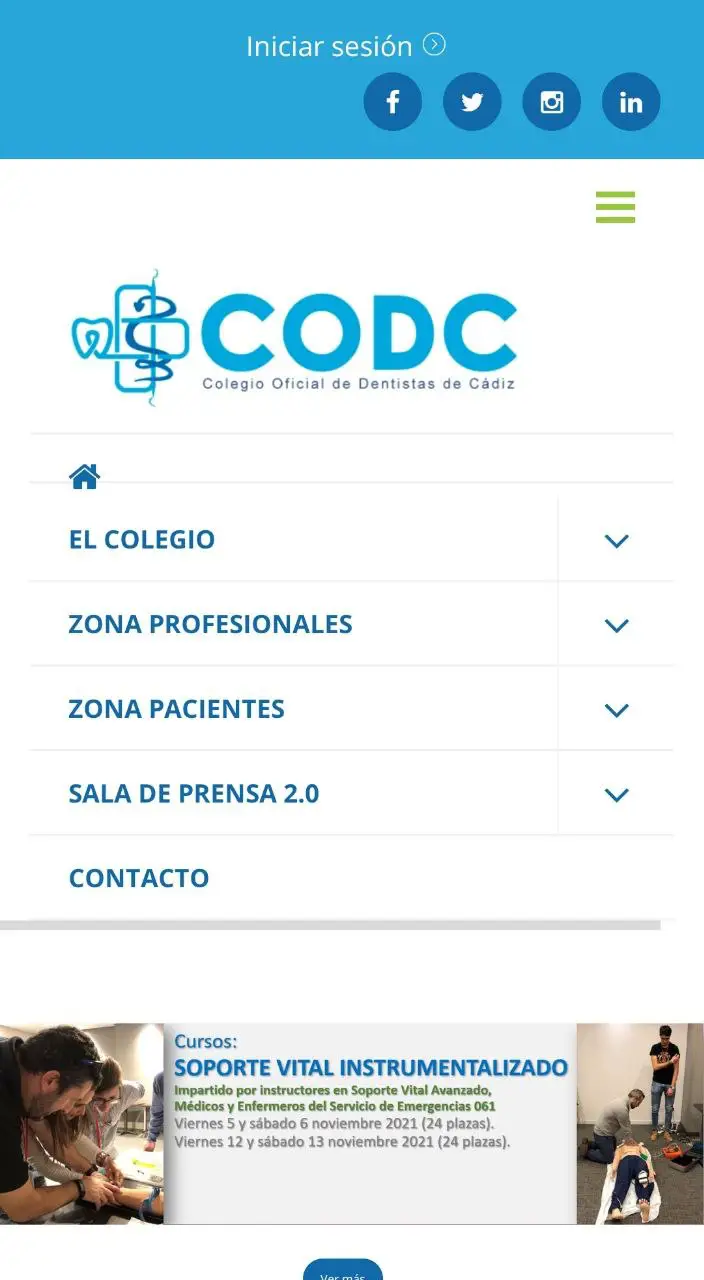Tap the Iniciar sesión link
This screenshot has height=1280, width=704.
point(346,46)
